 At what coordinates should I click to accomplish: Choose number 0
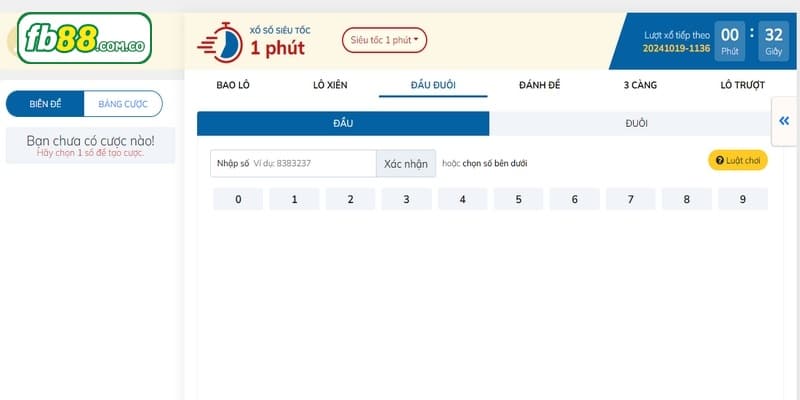click(238, 199)
